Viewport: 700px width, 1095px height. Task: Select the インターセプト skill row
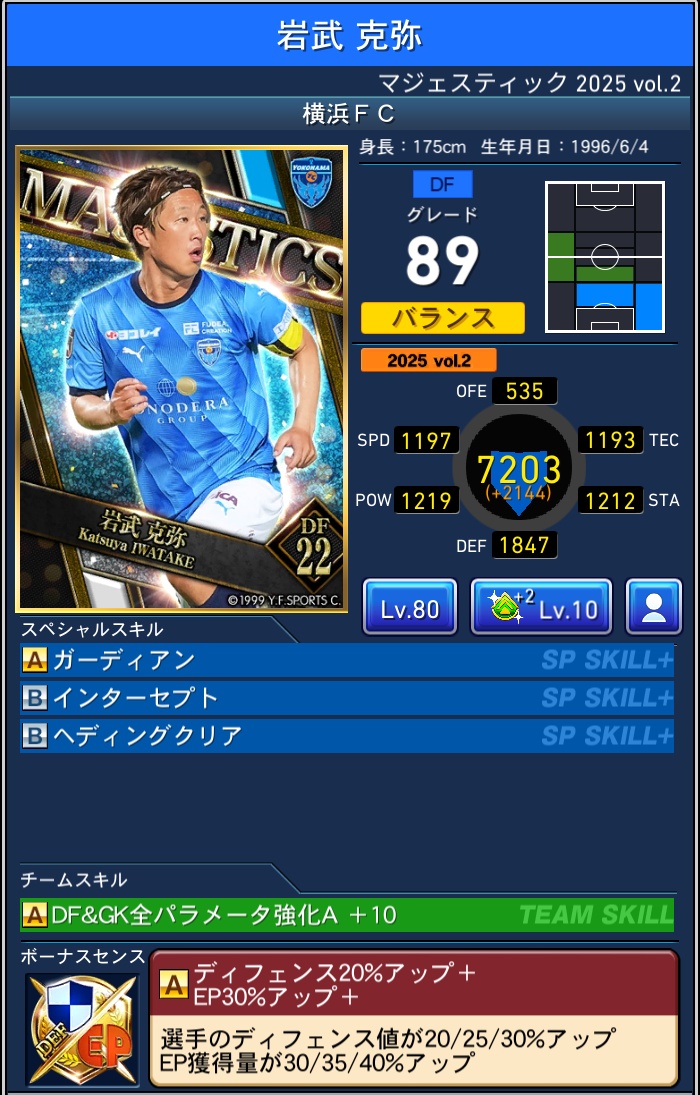346,698
